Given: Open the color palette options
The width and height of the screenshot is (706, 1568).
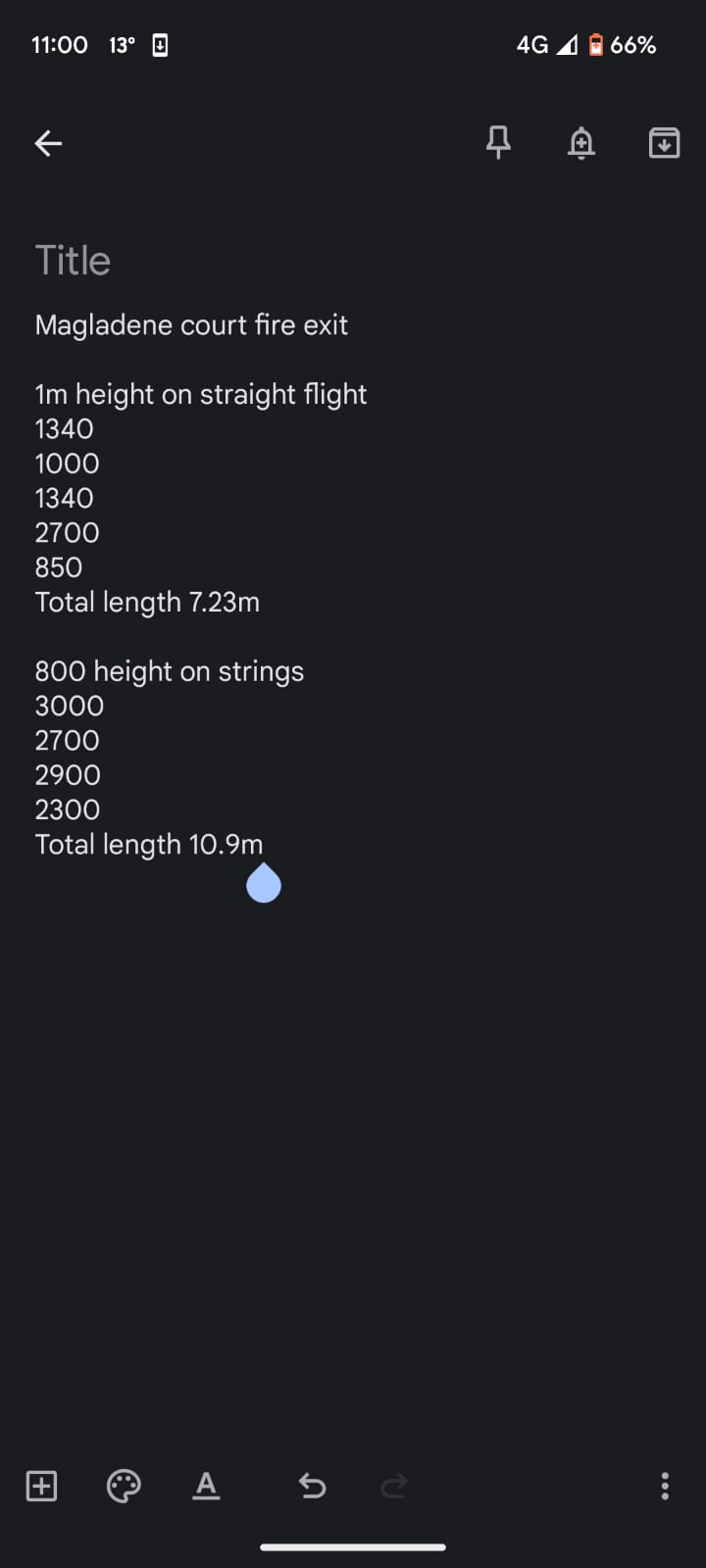Looking at the screenshot, I should coord(124,1486).
